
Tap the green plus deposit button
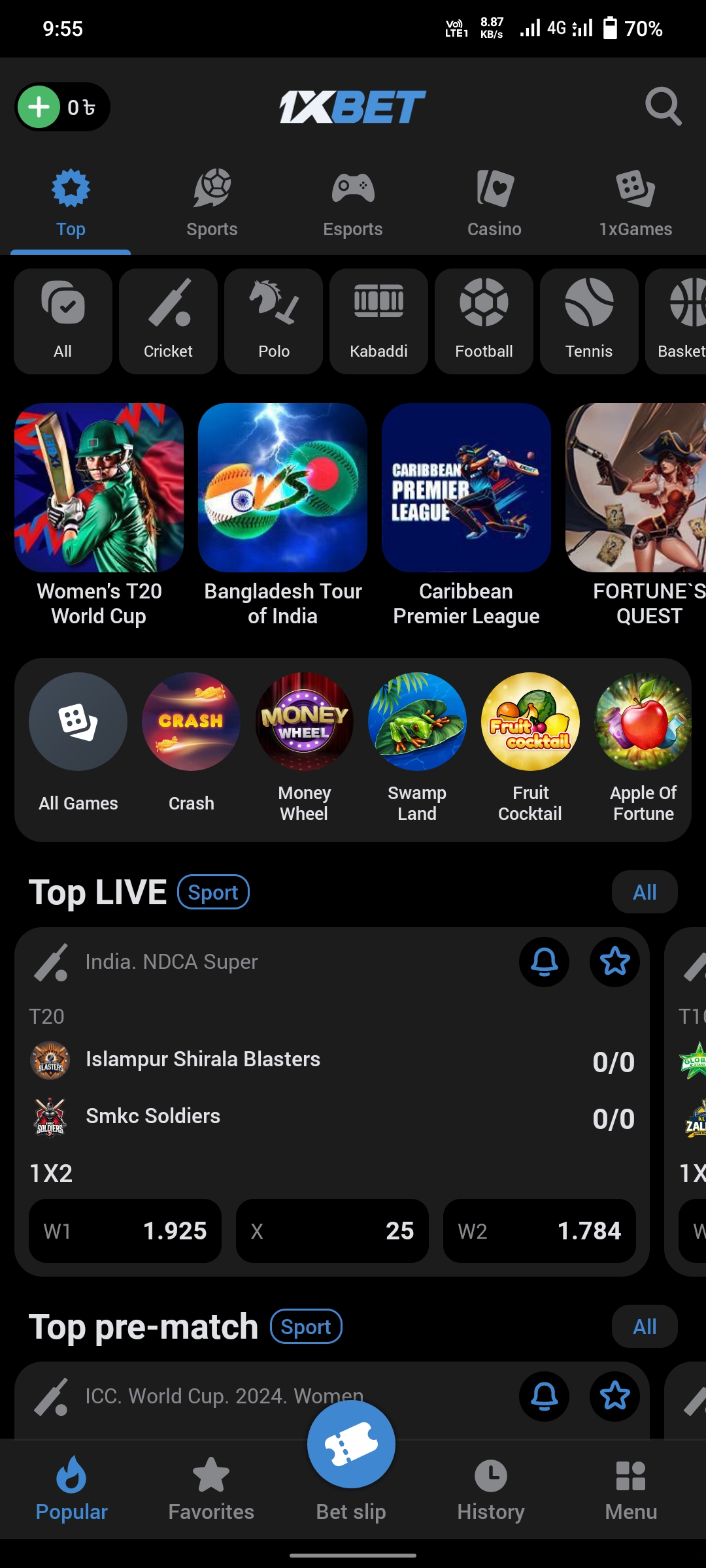pyautogui.click(x=39, y=106)
